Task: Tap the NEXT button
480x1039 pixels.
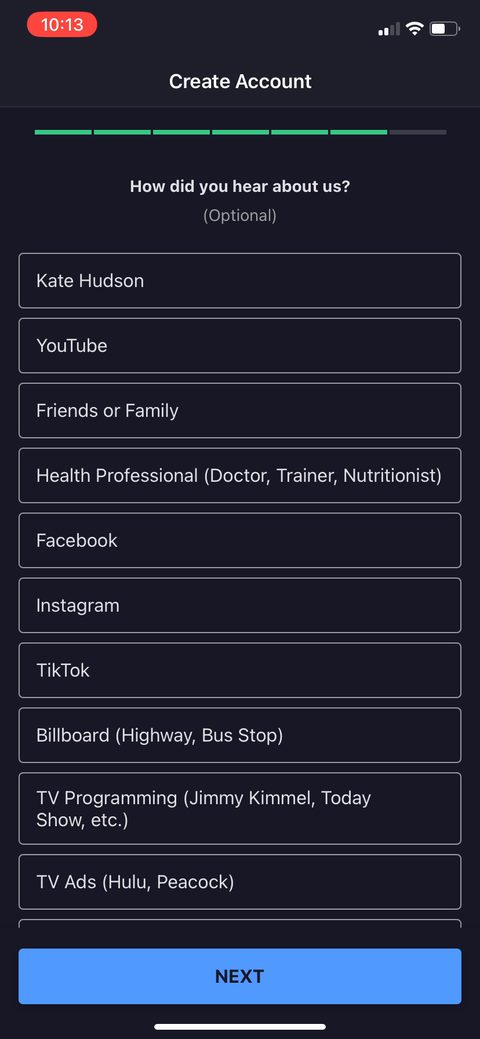Action: tap(240, 976)
